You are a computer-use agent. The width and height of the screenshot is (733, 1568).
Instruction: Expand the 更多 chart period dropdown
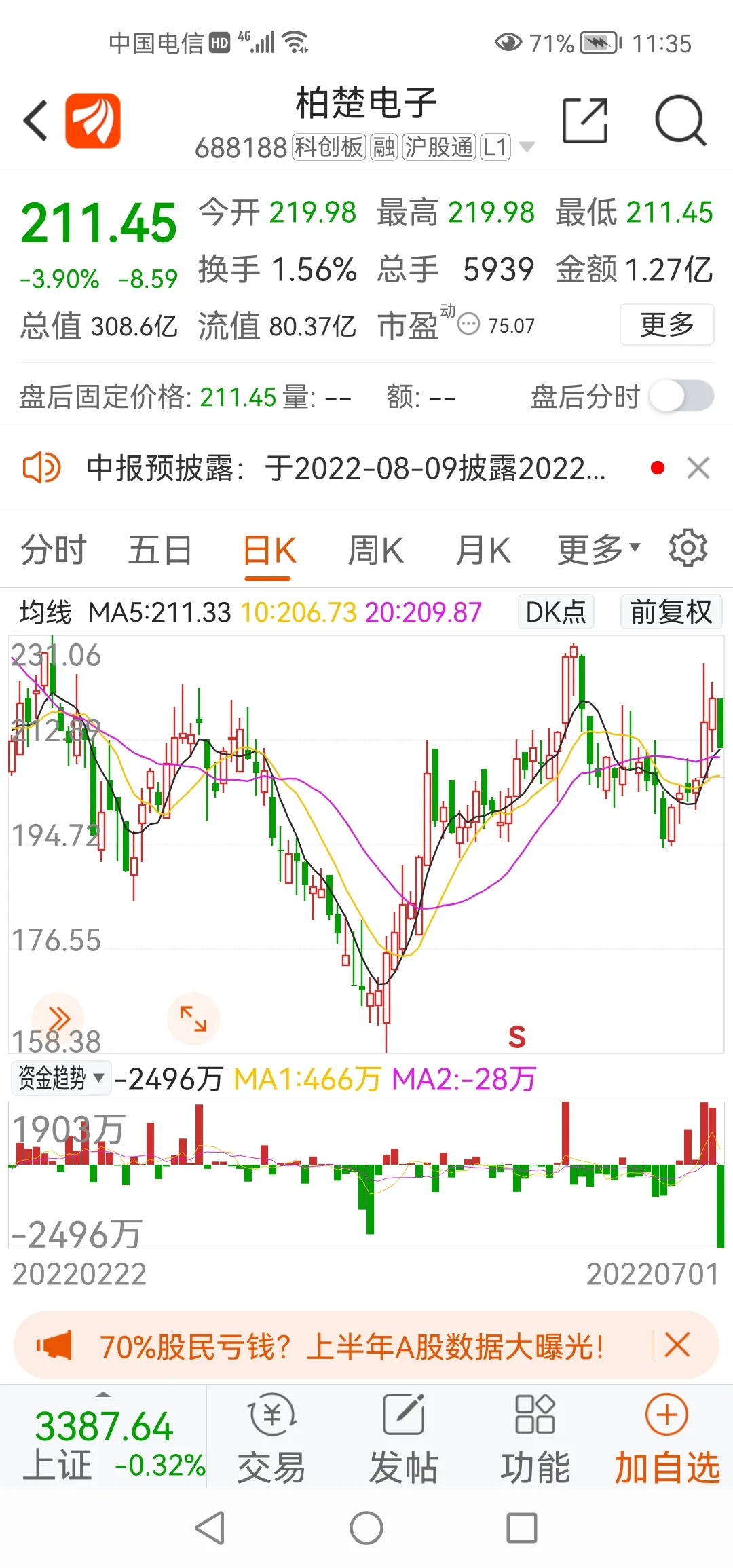[598, 550]
